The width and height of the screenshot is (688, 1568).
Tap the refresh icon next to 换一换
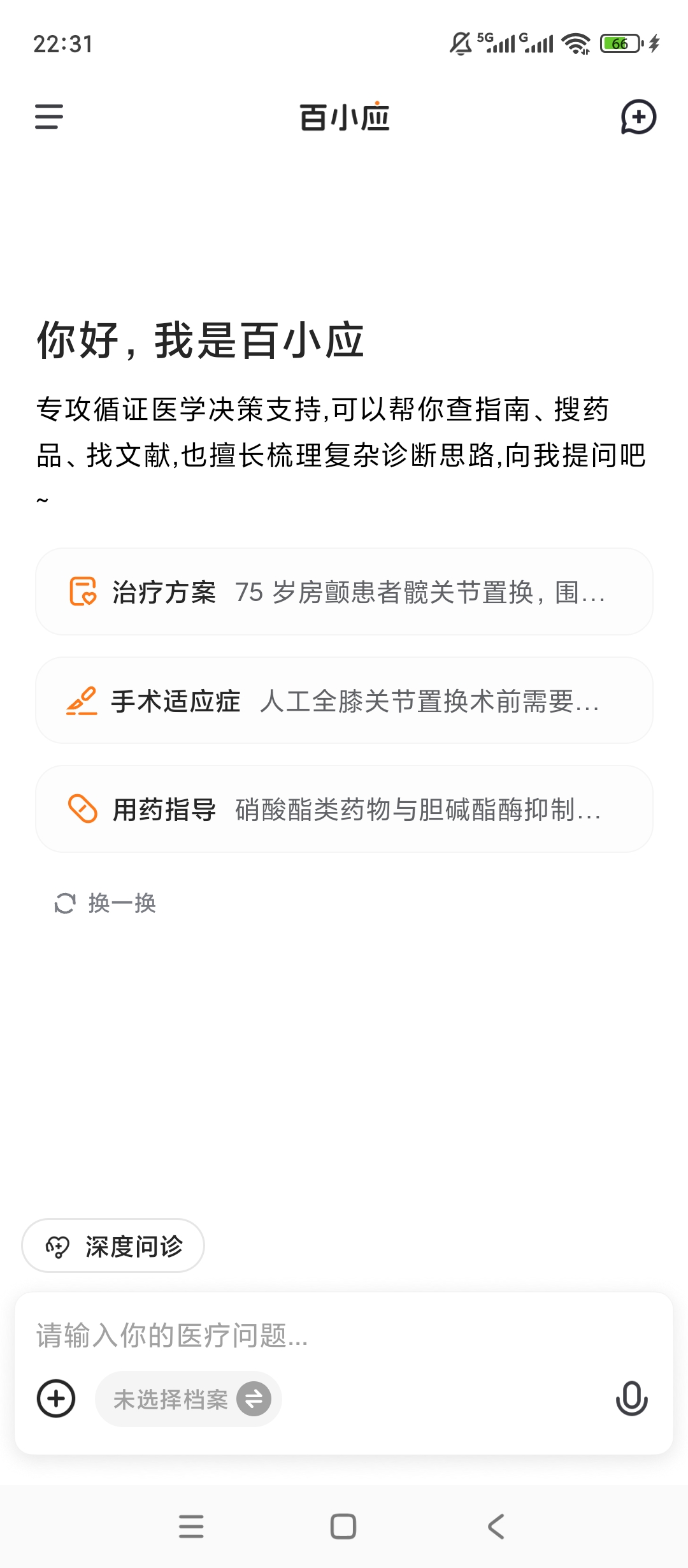pos(64,903)
